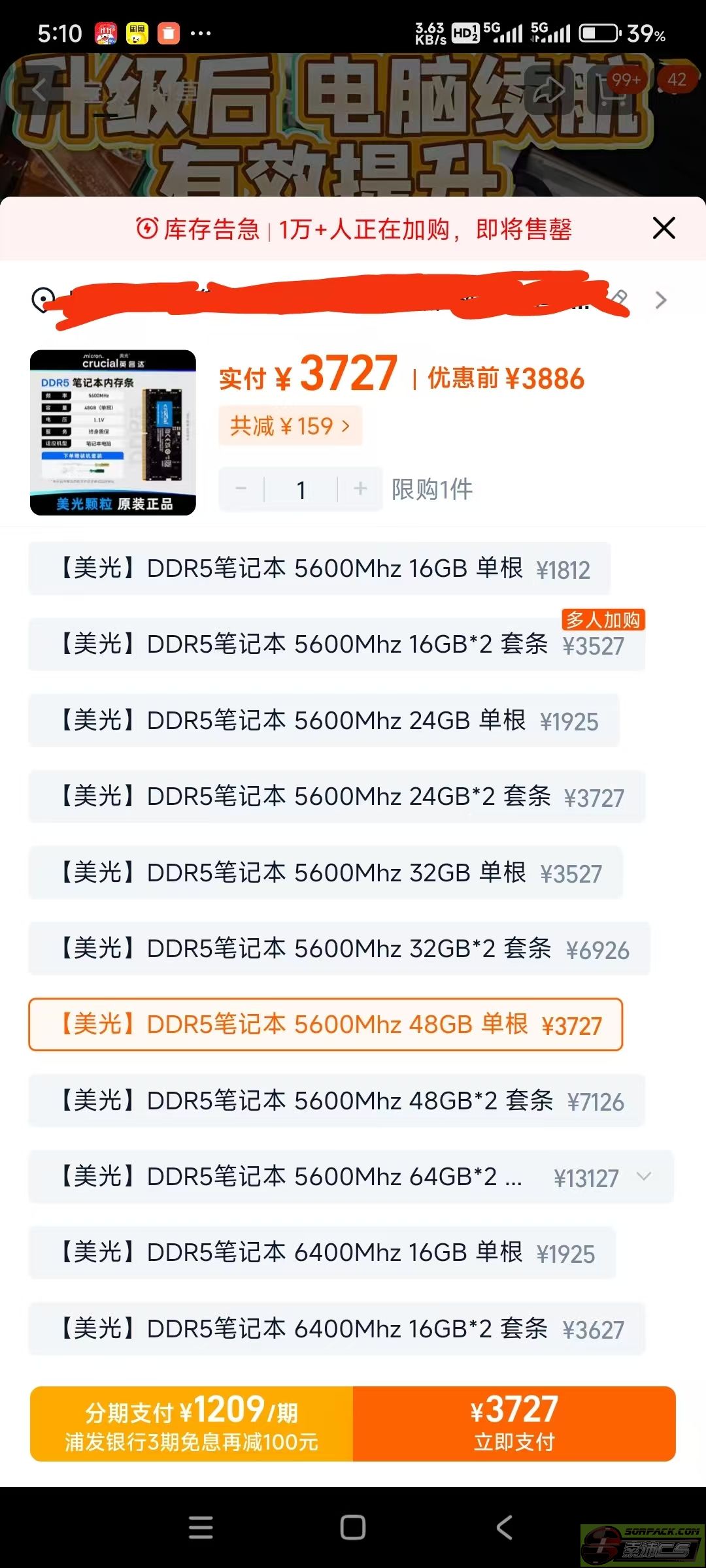Decrease quantity with the minus button
Viewport: 706px width, 1568px height.
[x=241, y=489]
